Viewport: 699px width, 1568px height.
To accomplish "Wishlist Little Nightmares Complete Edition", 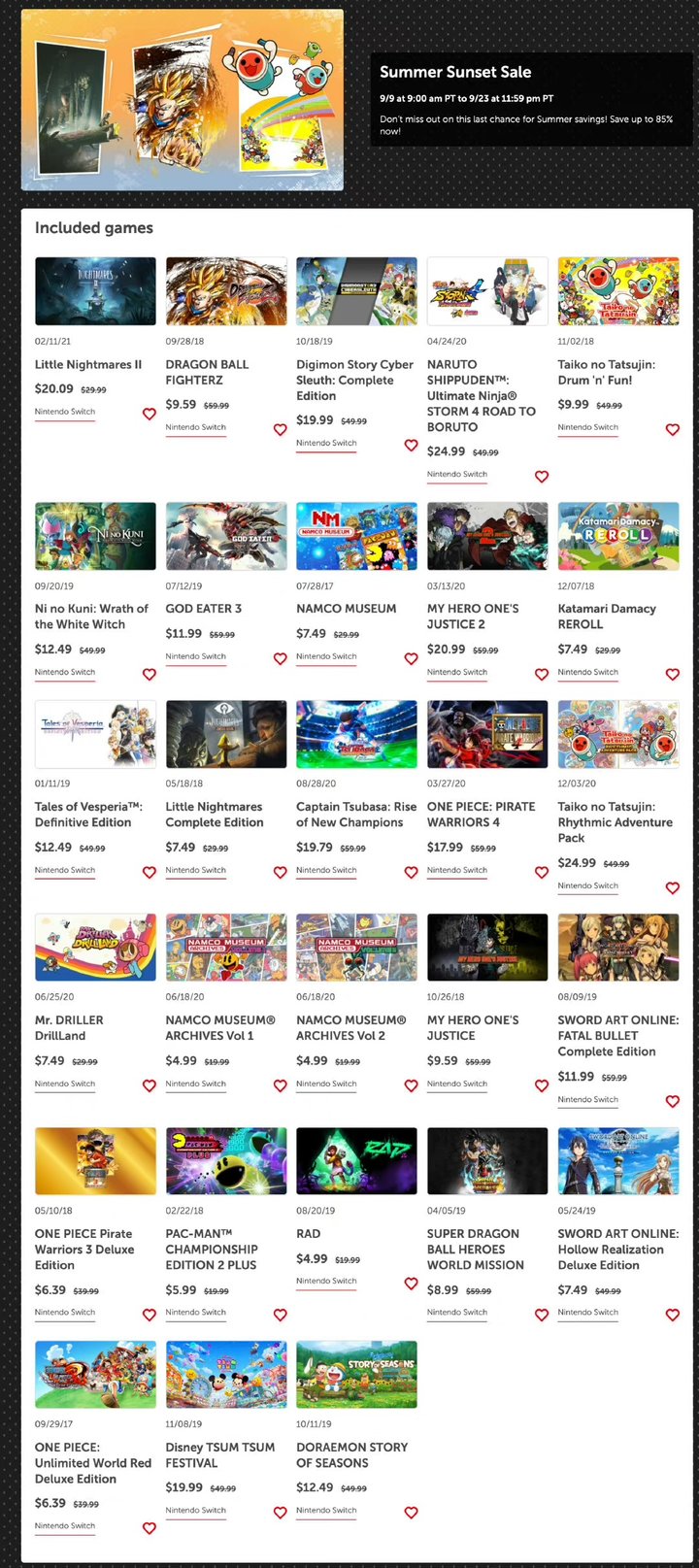I will pos(280,872).
